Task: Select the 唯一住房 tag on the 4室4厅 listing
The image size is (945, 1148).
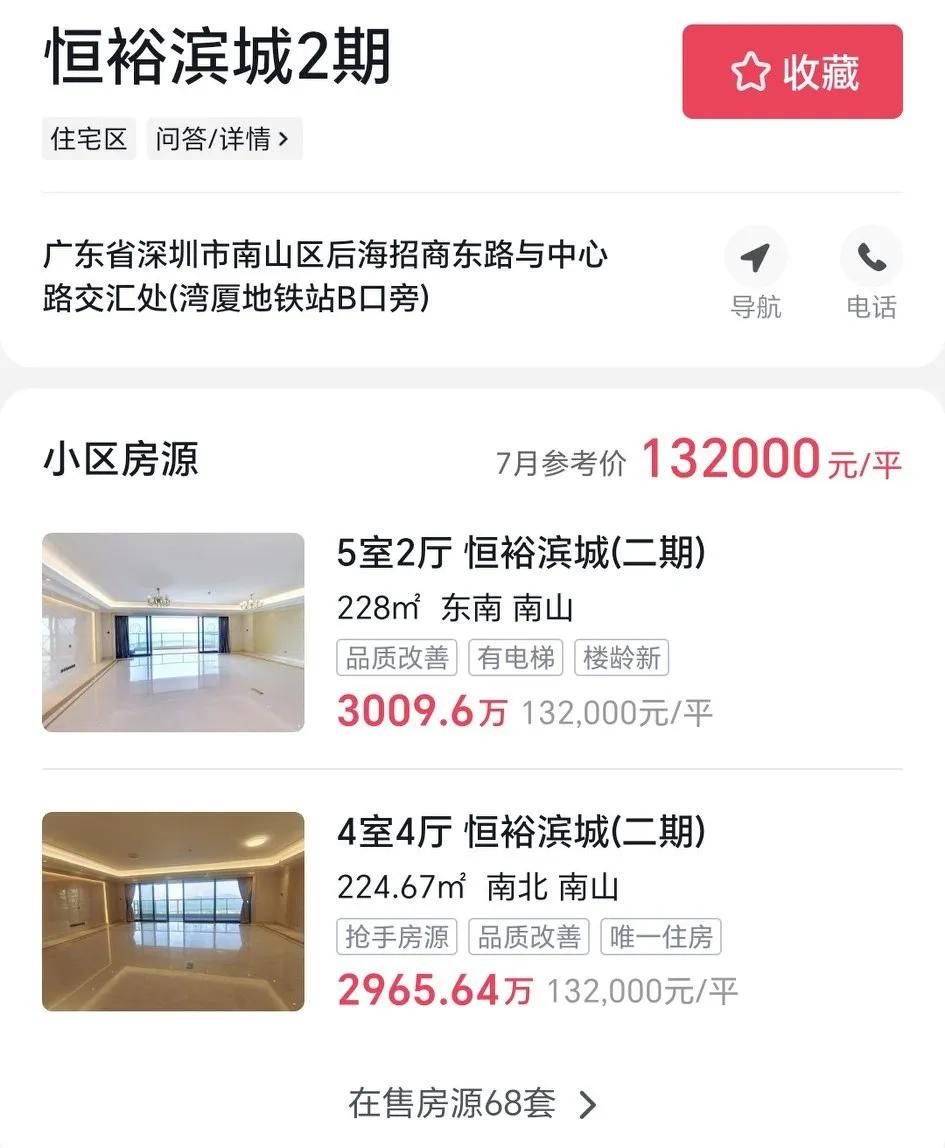Action: 660,937
